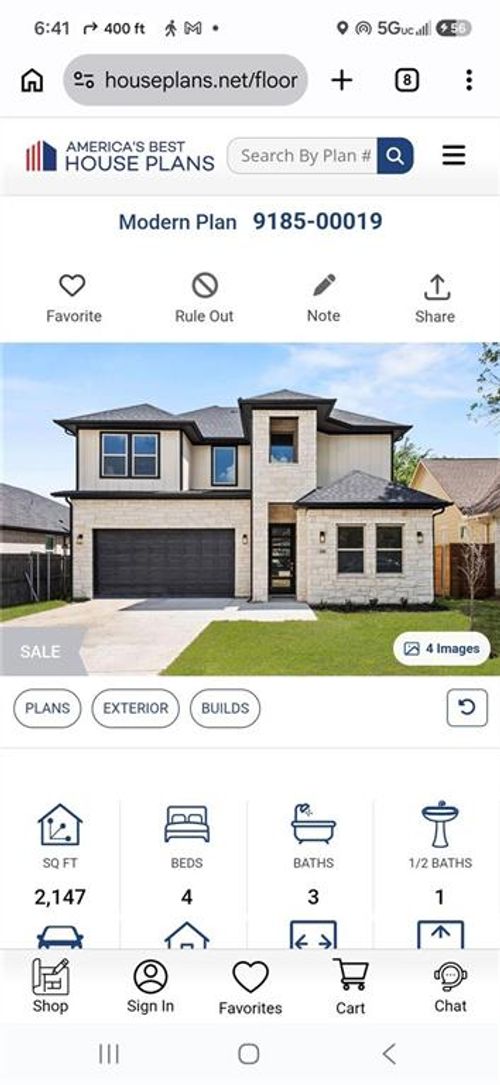The width and height of the screenshot is (500, 1085).
Task: Switch to the Shop tab
Action: pos(50,986)
